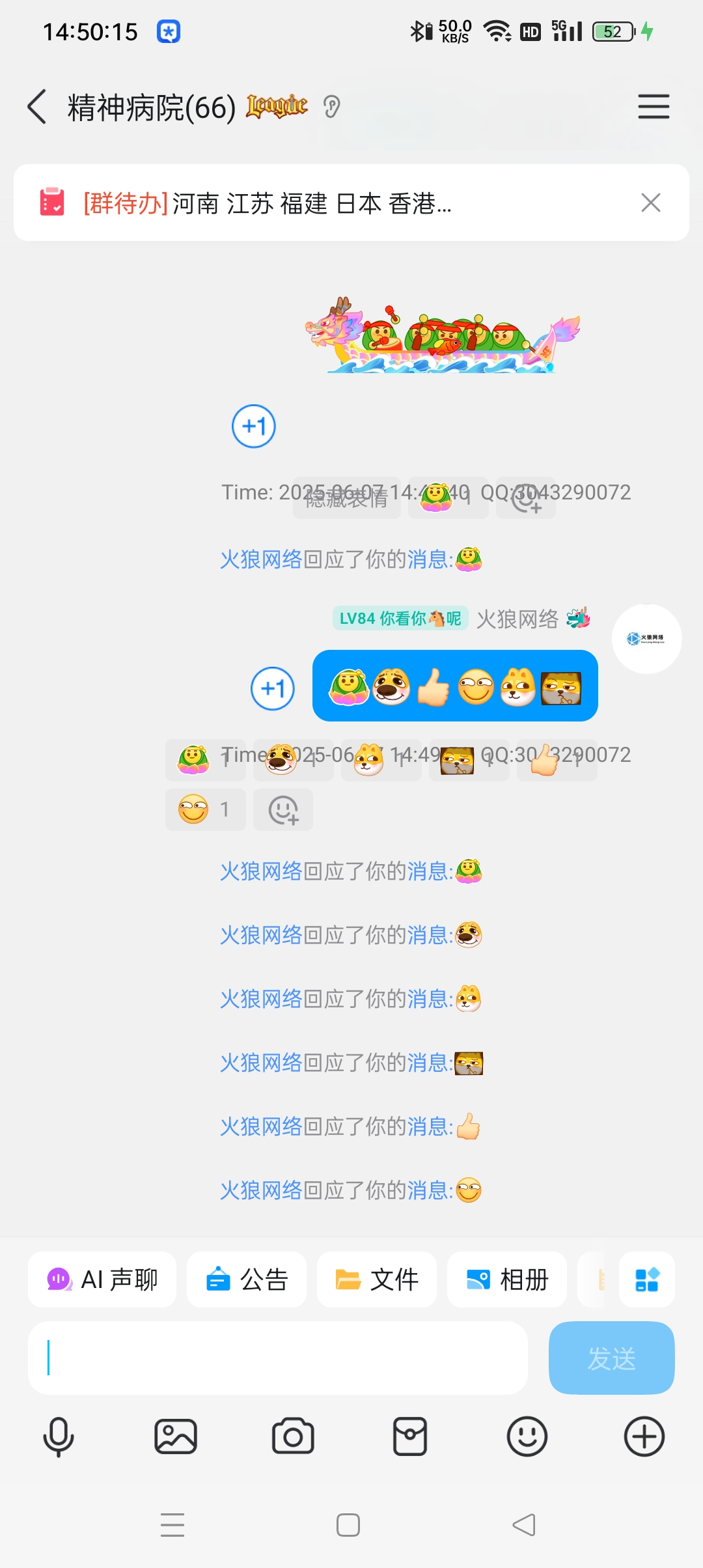Open the plus attachments menu
This screenshot has width=703, height=1568.
tap(644, 1436)
